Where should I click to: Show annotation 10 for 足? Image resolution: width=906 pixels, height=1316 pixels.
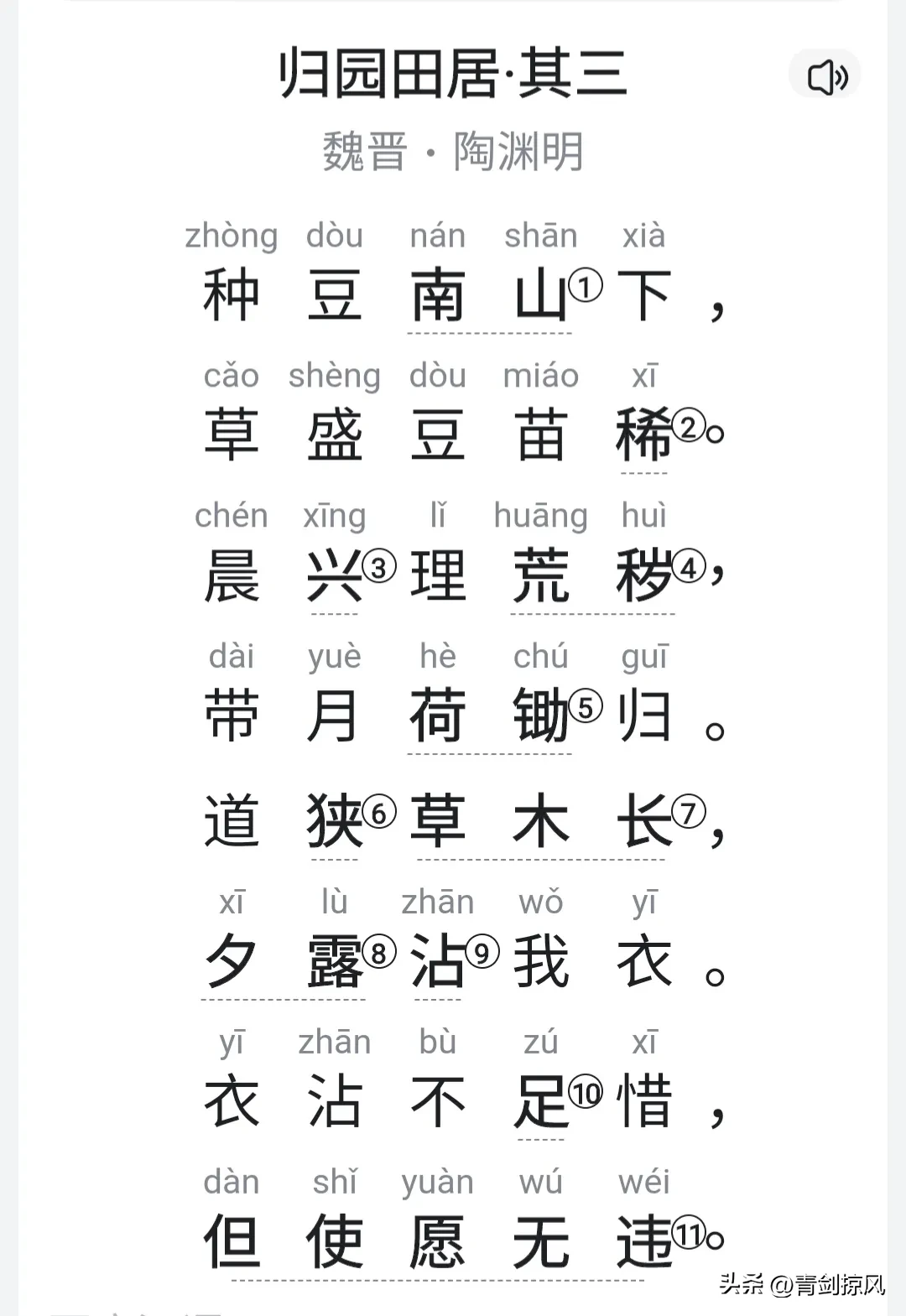(585, 1093)
